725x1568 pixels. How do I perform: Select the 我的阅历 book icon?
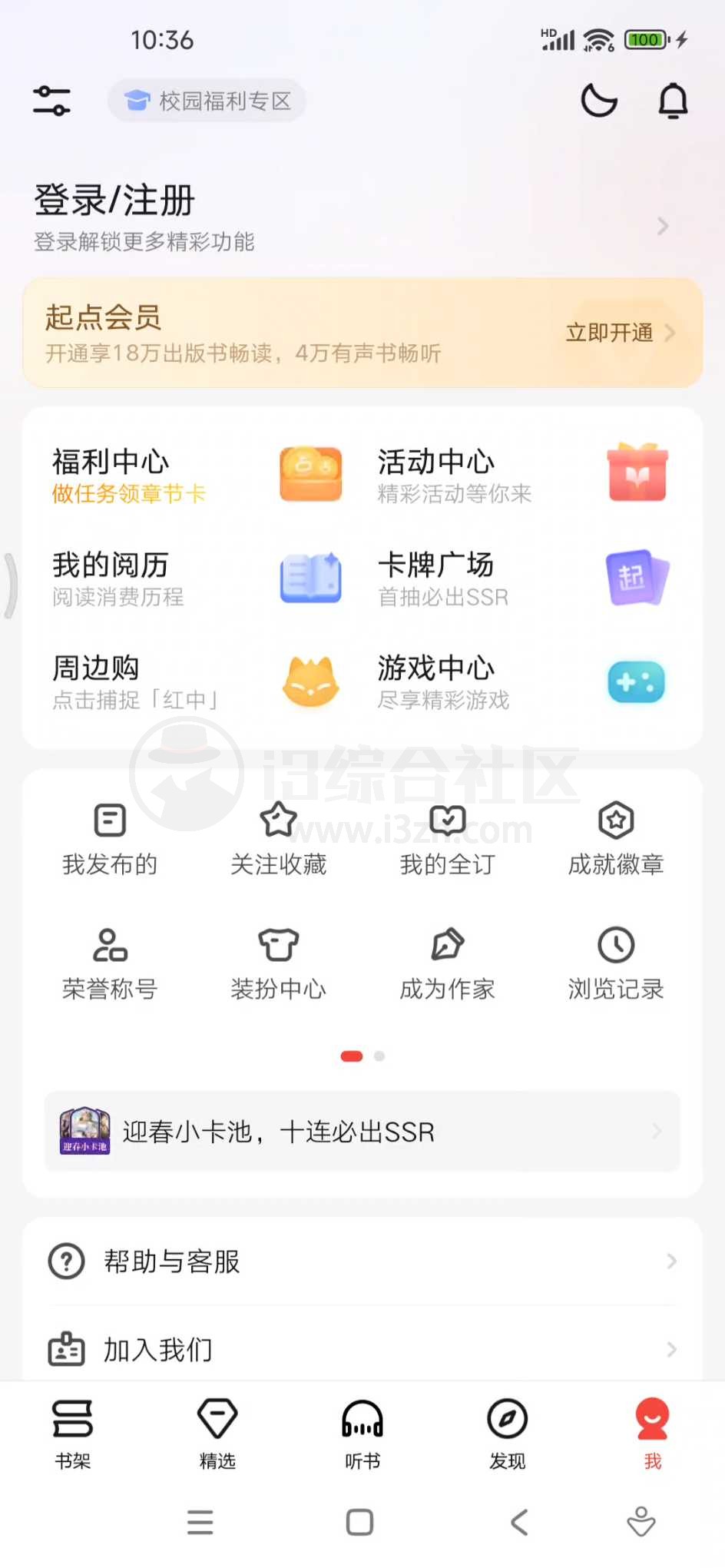pyautogui.click(x=310, y=578)
